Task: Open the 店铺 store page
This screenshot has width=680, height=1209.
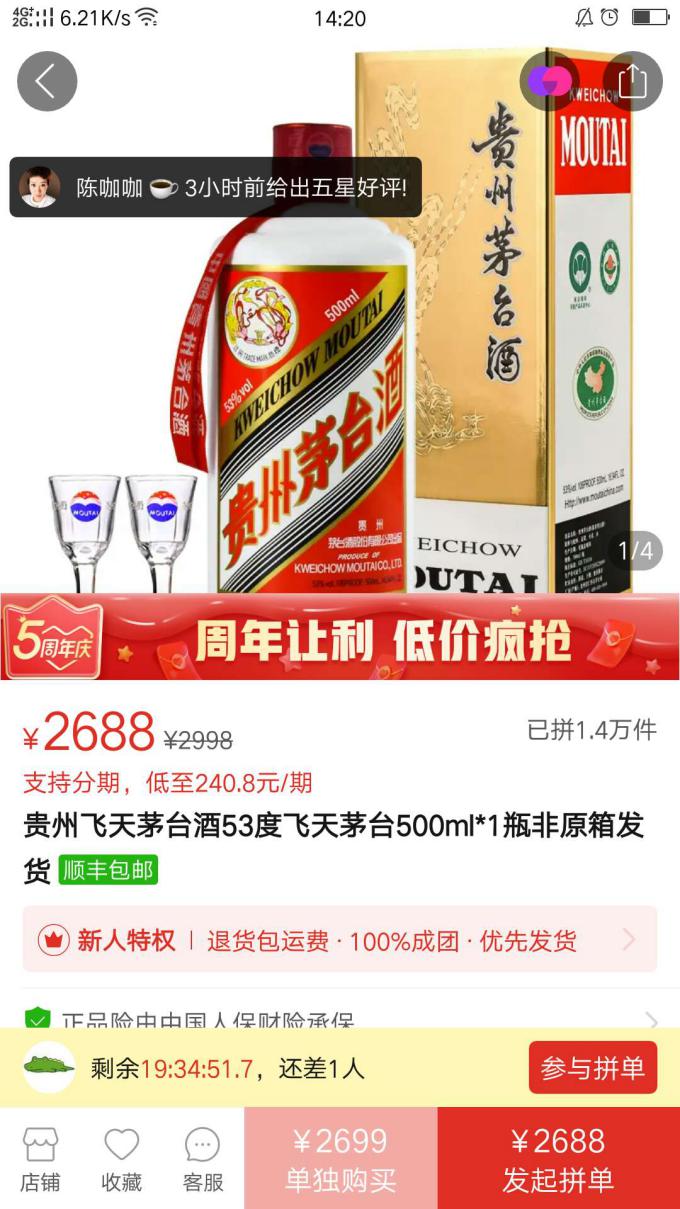Action: (40, 1160)
